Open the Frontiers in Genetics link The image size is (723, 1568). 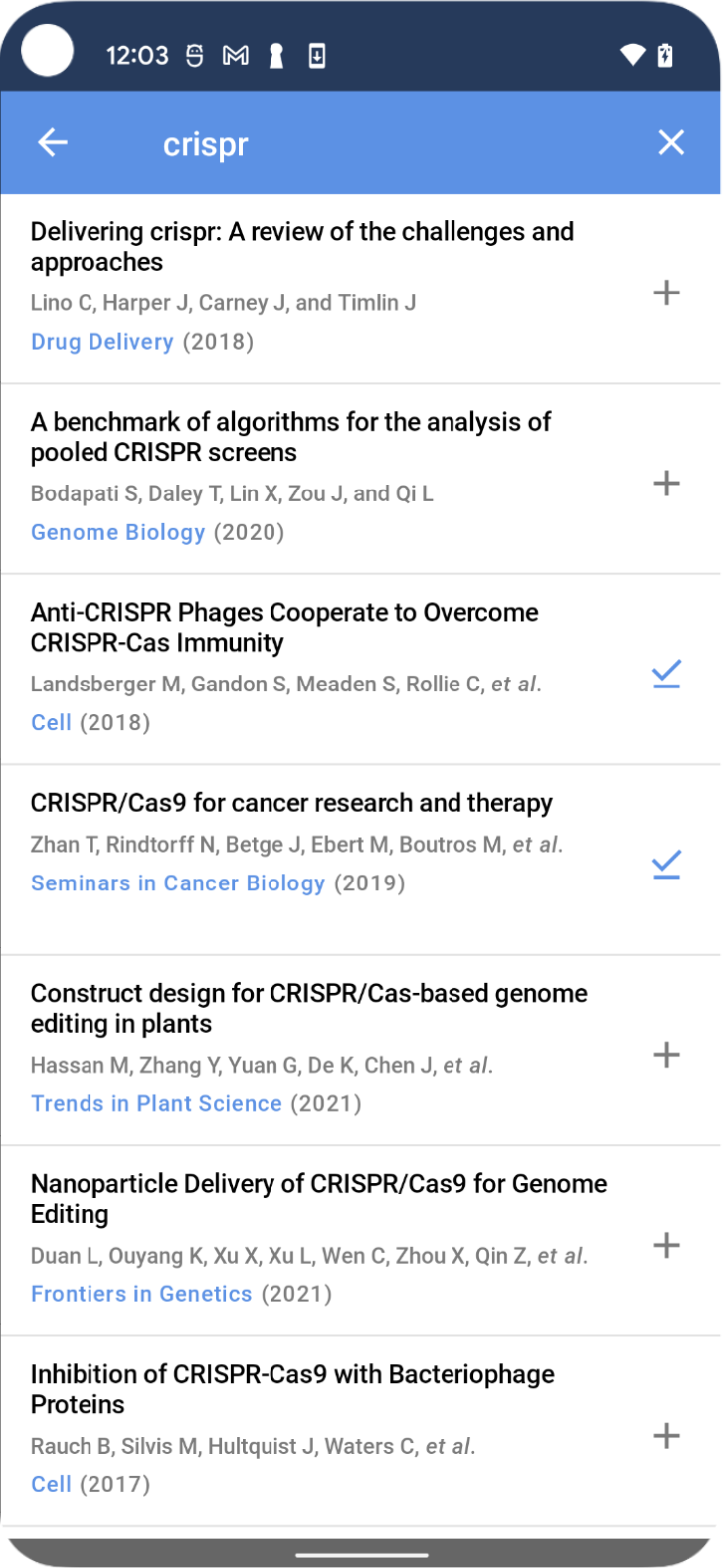tap(141, 1294)
